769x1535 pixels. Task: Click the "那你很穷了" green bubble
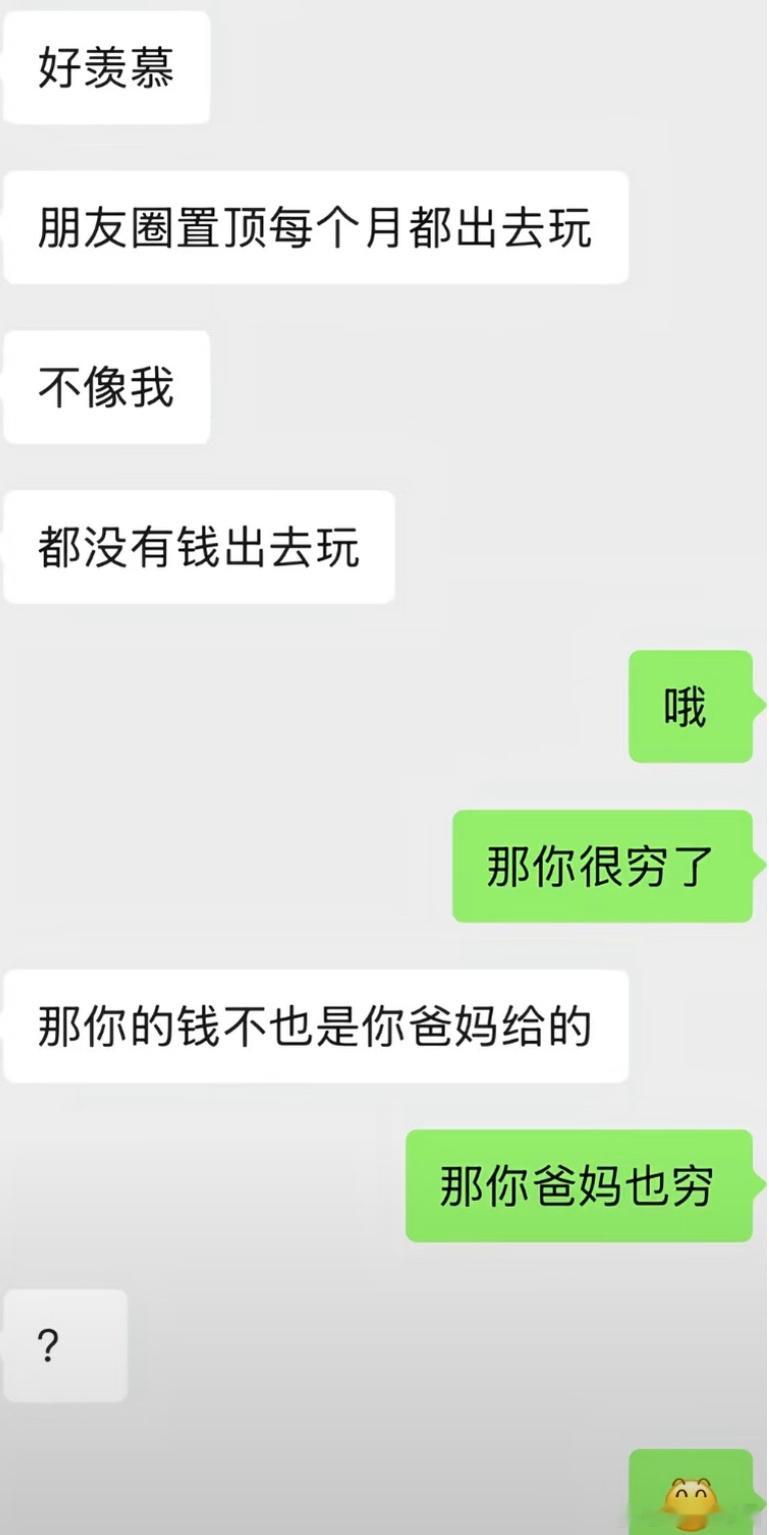pos(601,865)
